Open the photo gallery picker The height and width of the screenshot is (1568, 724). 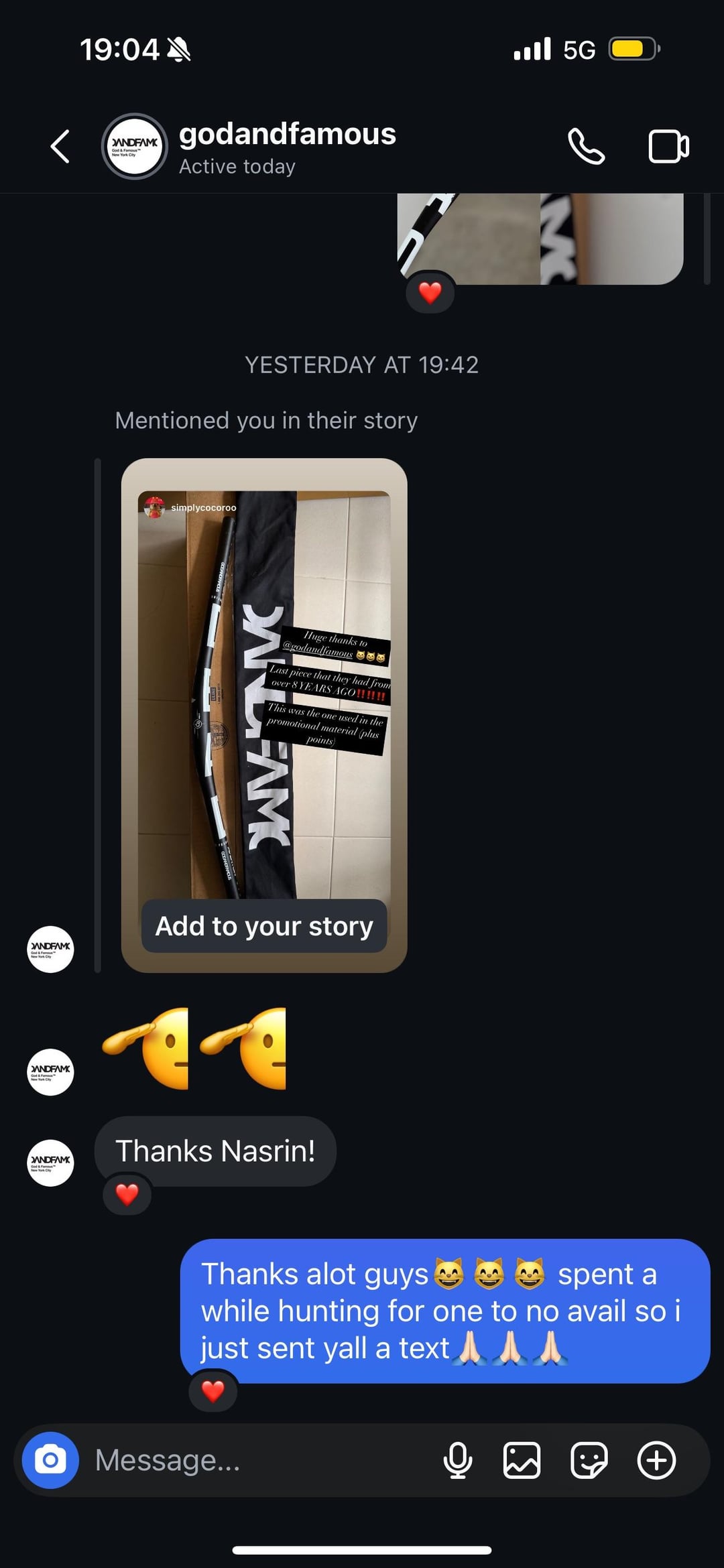click(522, 1460)
